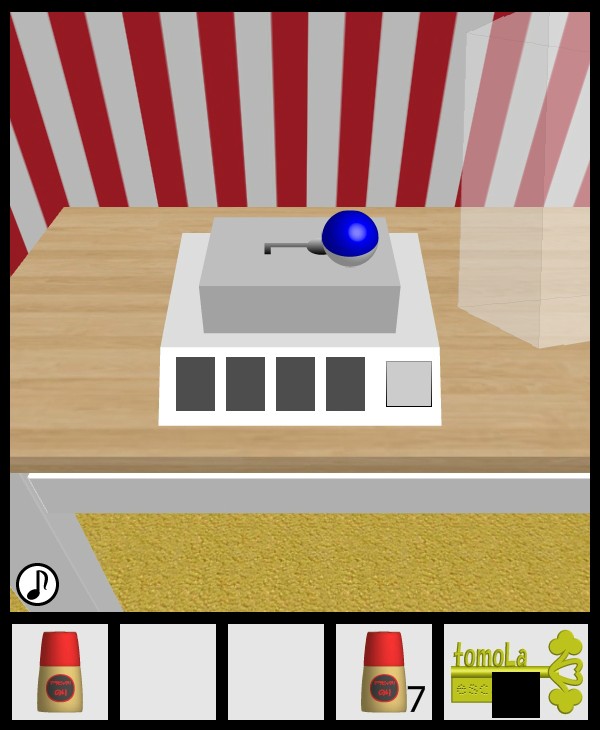Tap the light gray square button on the machine
The width and height of the screenshot is (600, 730).
[408, 384]
